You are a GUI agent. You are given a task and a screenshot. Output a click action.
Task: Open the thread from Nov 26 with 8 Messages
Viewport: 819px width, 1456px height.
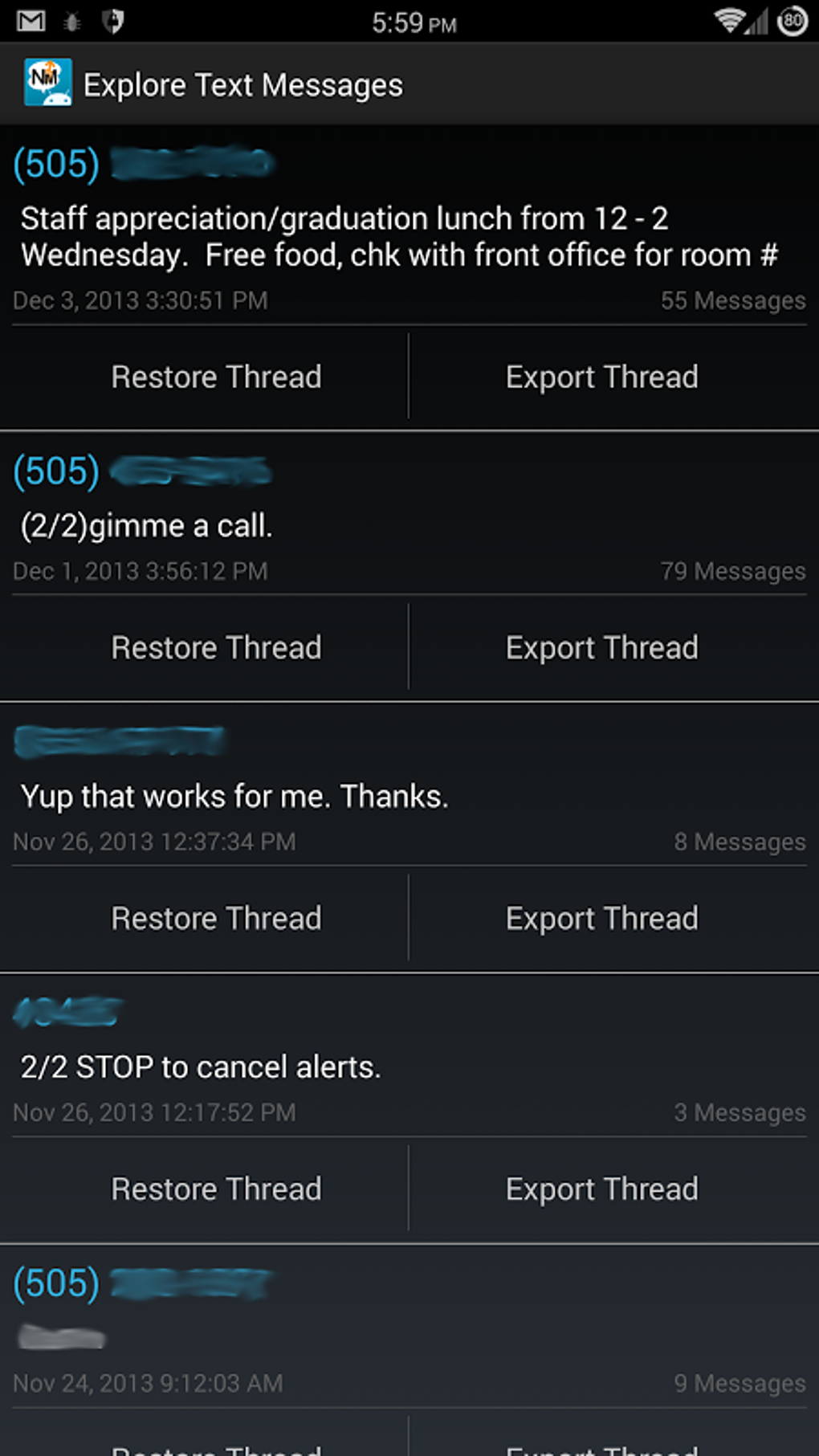pos(401,796)
